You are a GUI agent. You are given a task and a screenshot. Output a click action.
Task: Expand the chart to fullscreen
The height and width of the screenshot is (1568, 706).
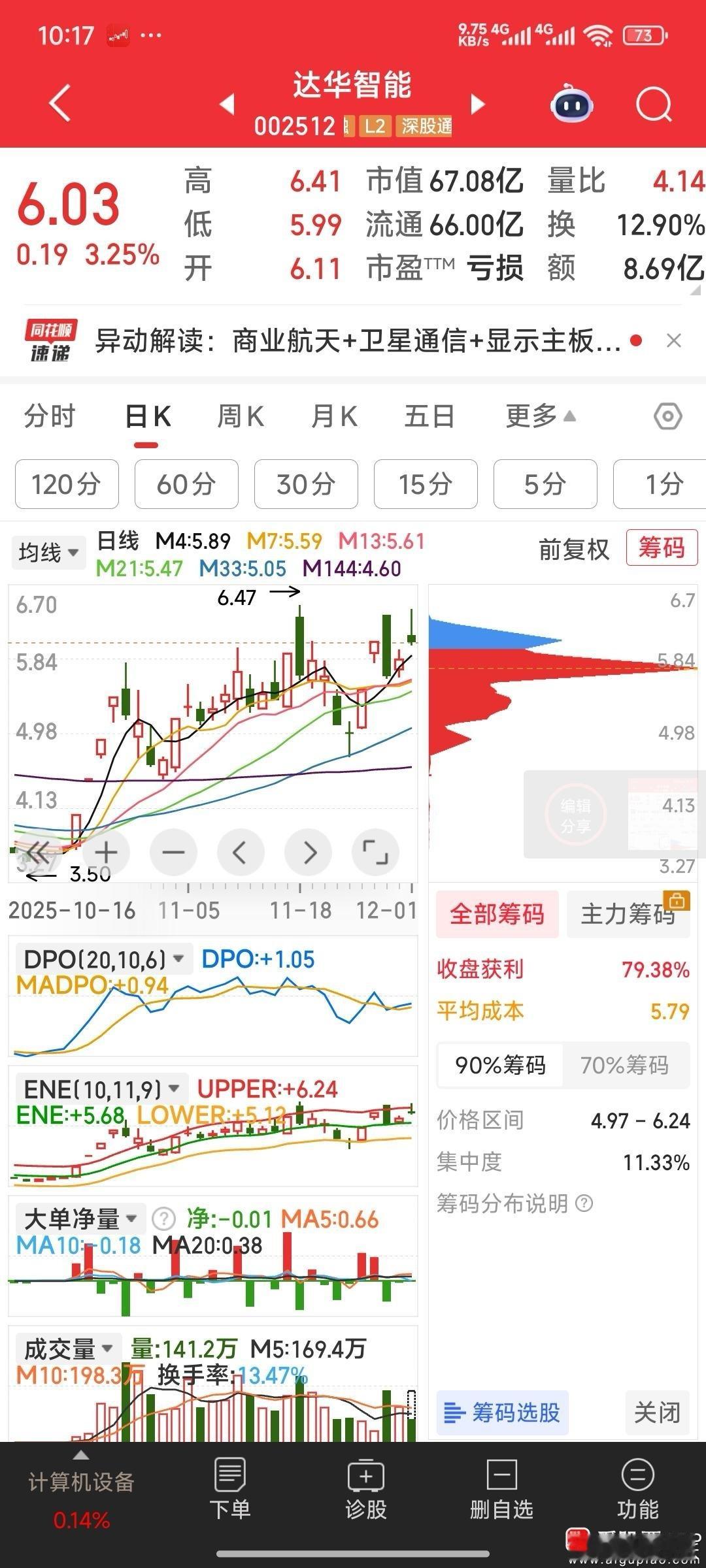[375, 852]
